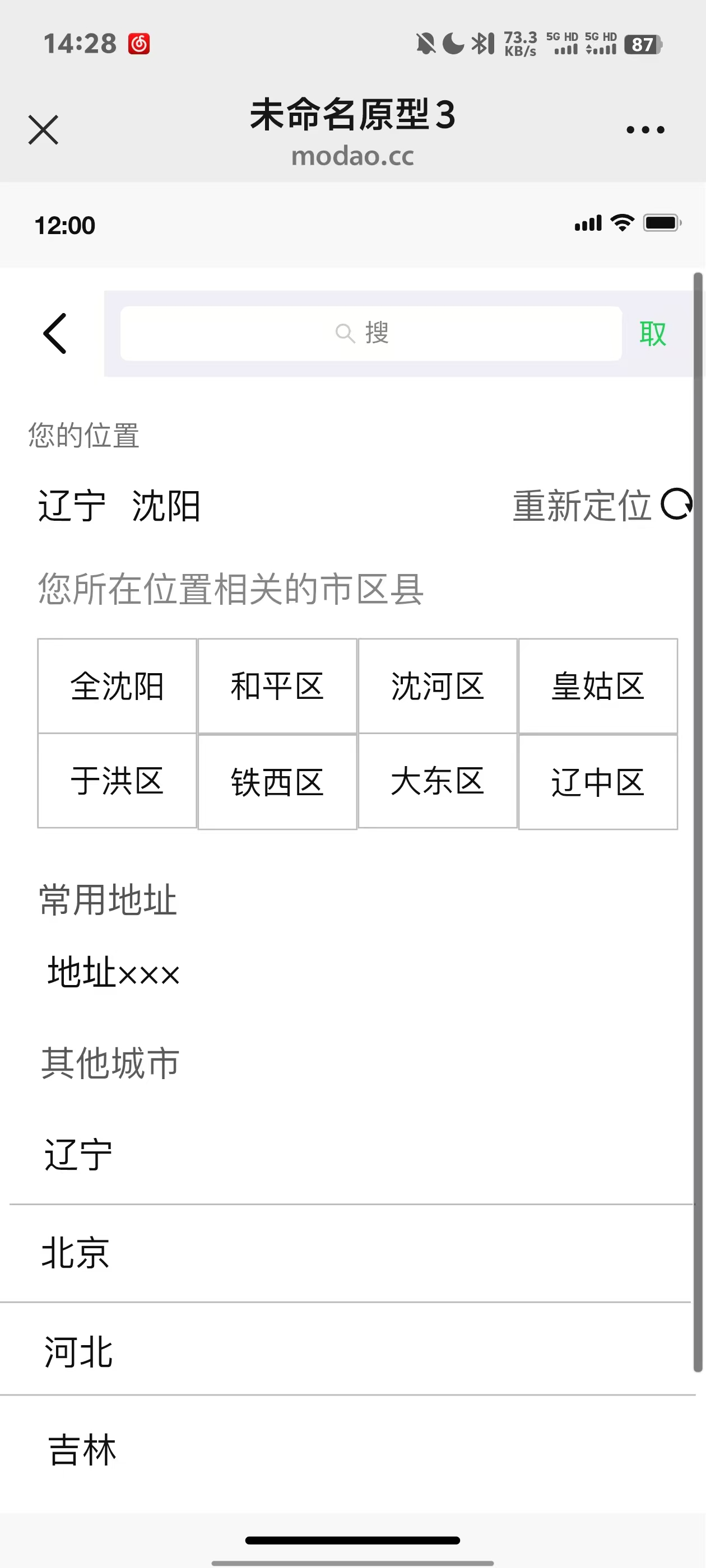The image size is (706, 1568).
Task: Open 辽宁 under other cities
Action: coord(78,1155)
